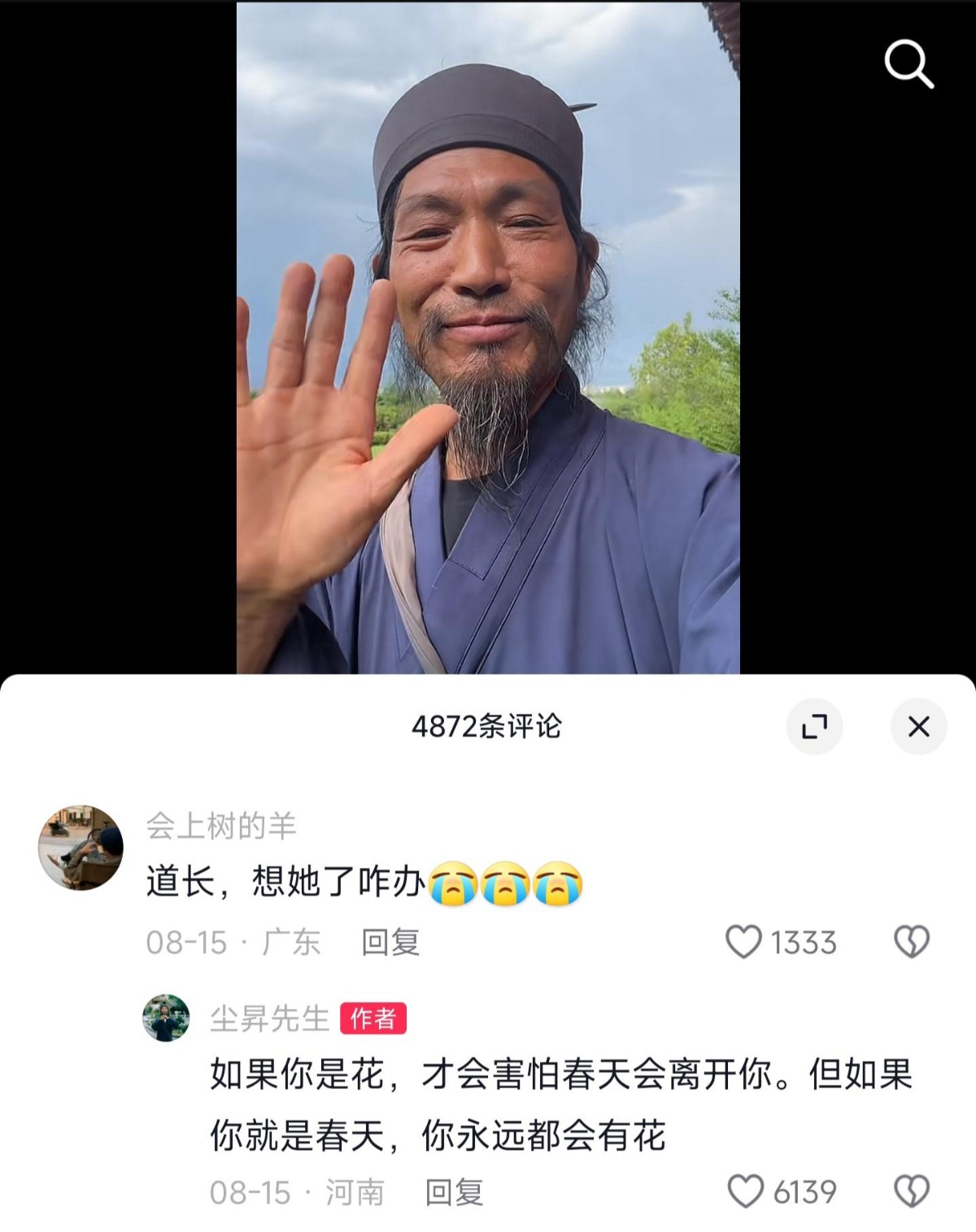The width and height of the screenshot is (976, 1232).
Task: Reply to 尘昇先生's comment
Action: (x=454, y=1193)
